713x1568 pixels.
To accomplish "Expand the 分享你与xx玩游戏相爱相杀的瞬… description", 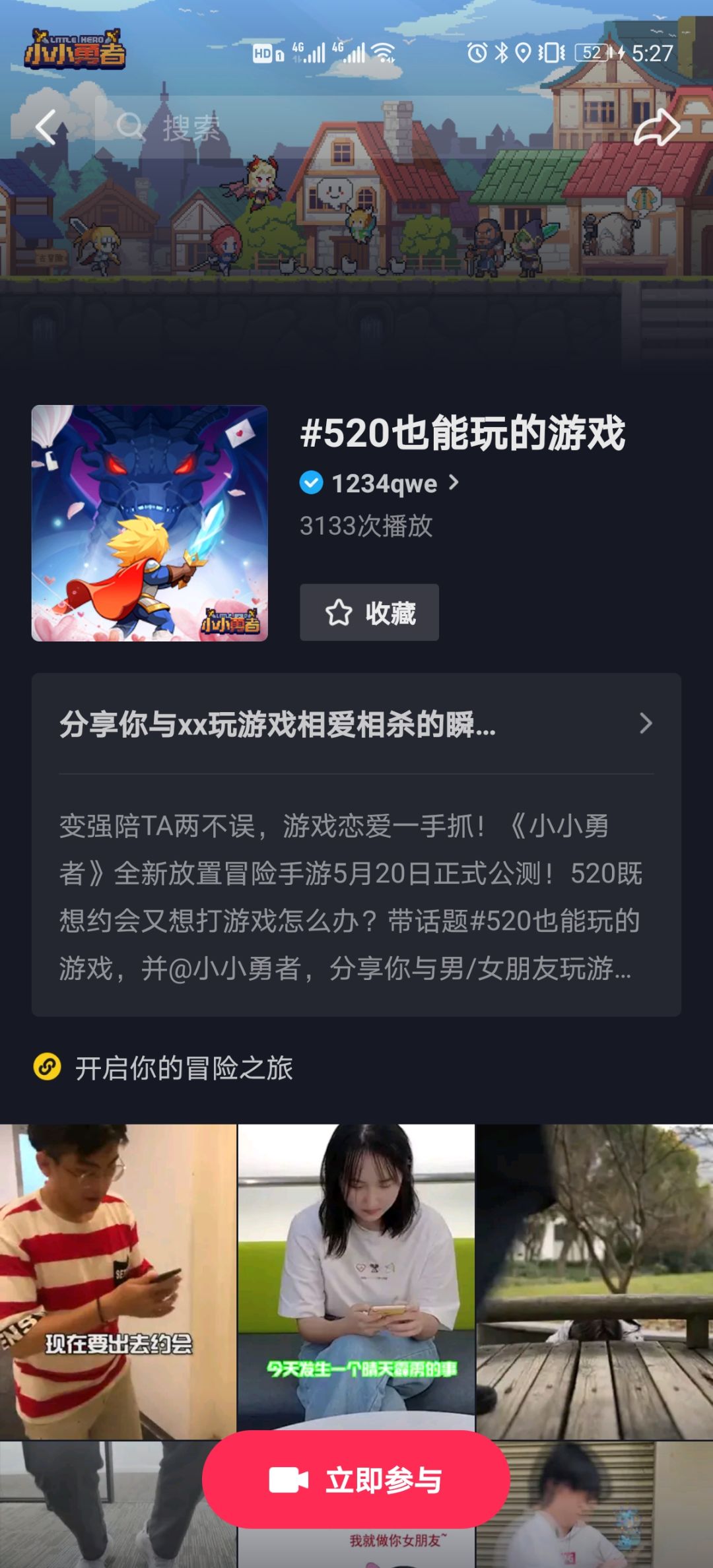I will coord(356,724).
